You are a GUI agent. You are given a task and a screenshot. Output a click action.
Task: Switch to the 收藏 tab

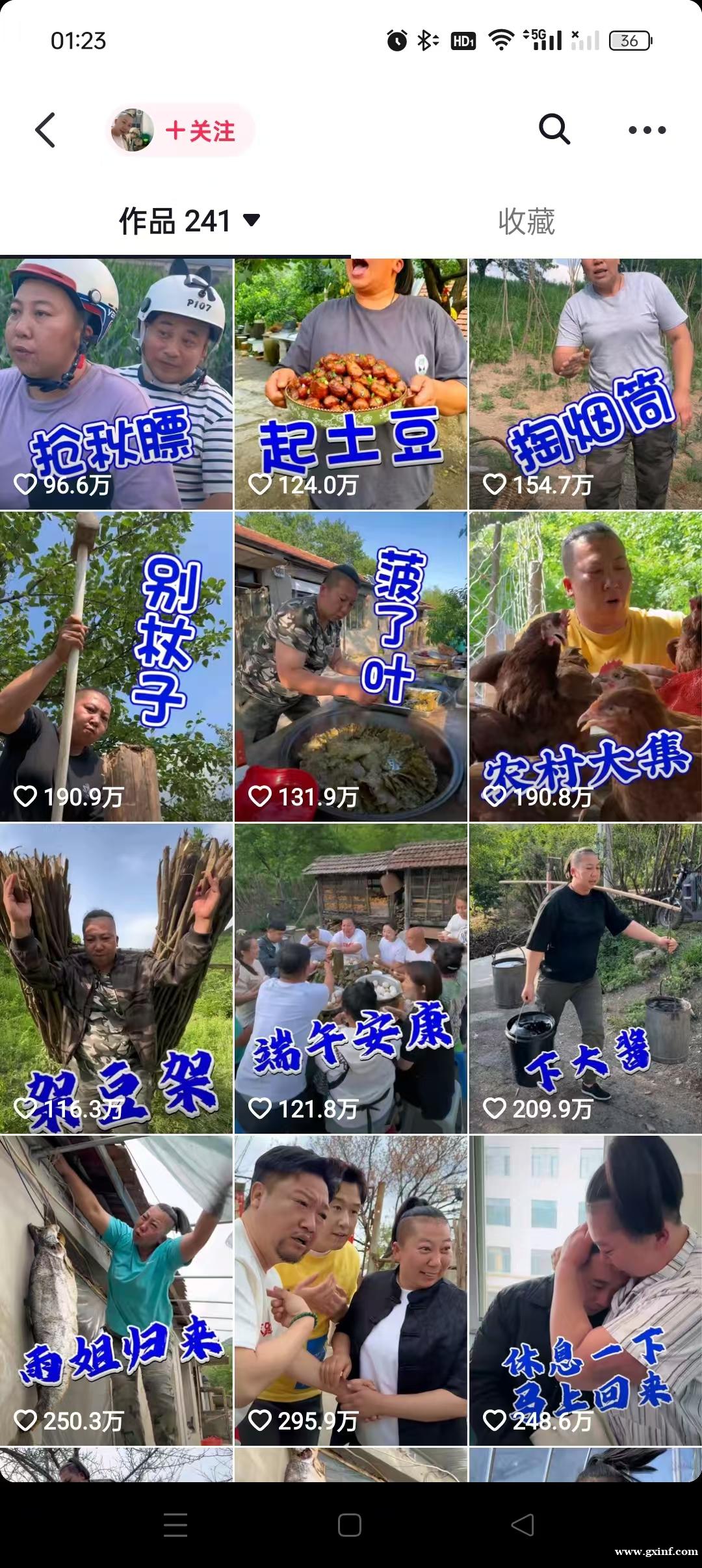point(526,222)
